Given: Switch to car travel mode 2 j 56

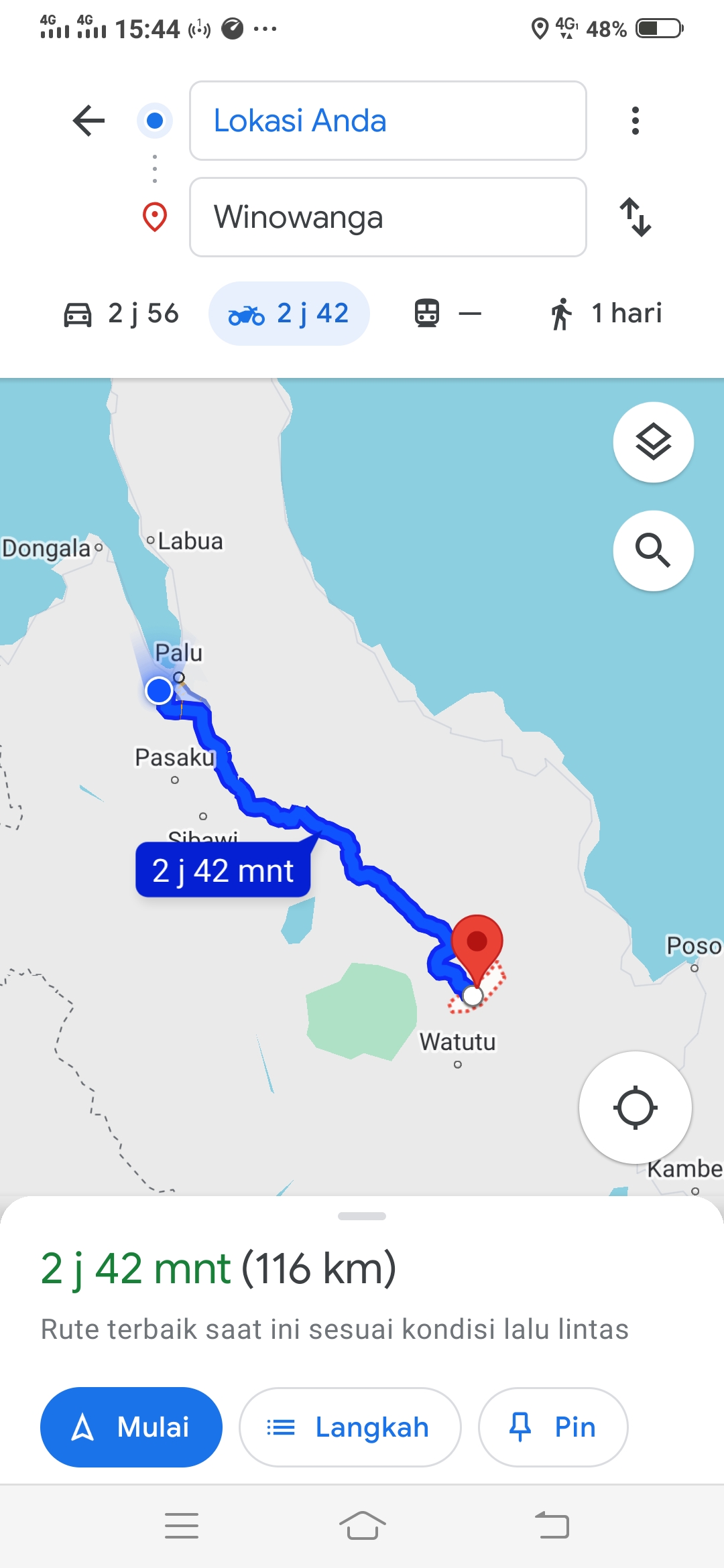Looking at the screenshot, I should point(121,314).
